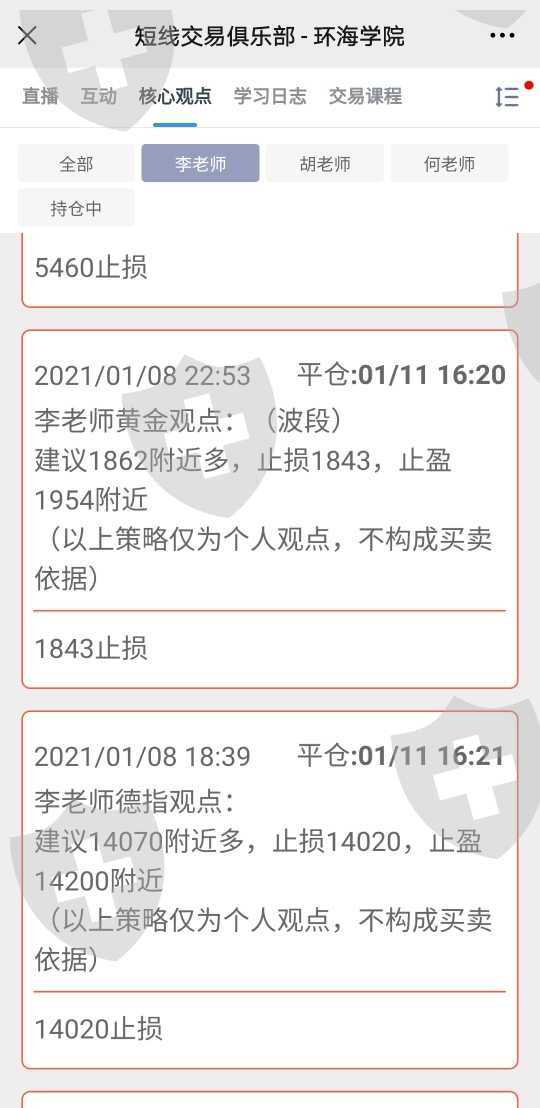
Task: Open the three-dot overflow menu
Action: click(x=503, y=35)
